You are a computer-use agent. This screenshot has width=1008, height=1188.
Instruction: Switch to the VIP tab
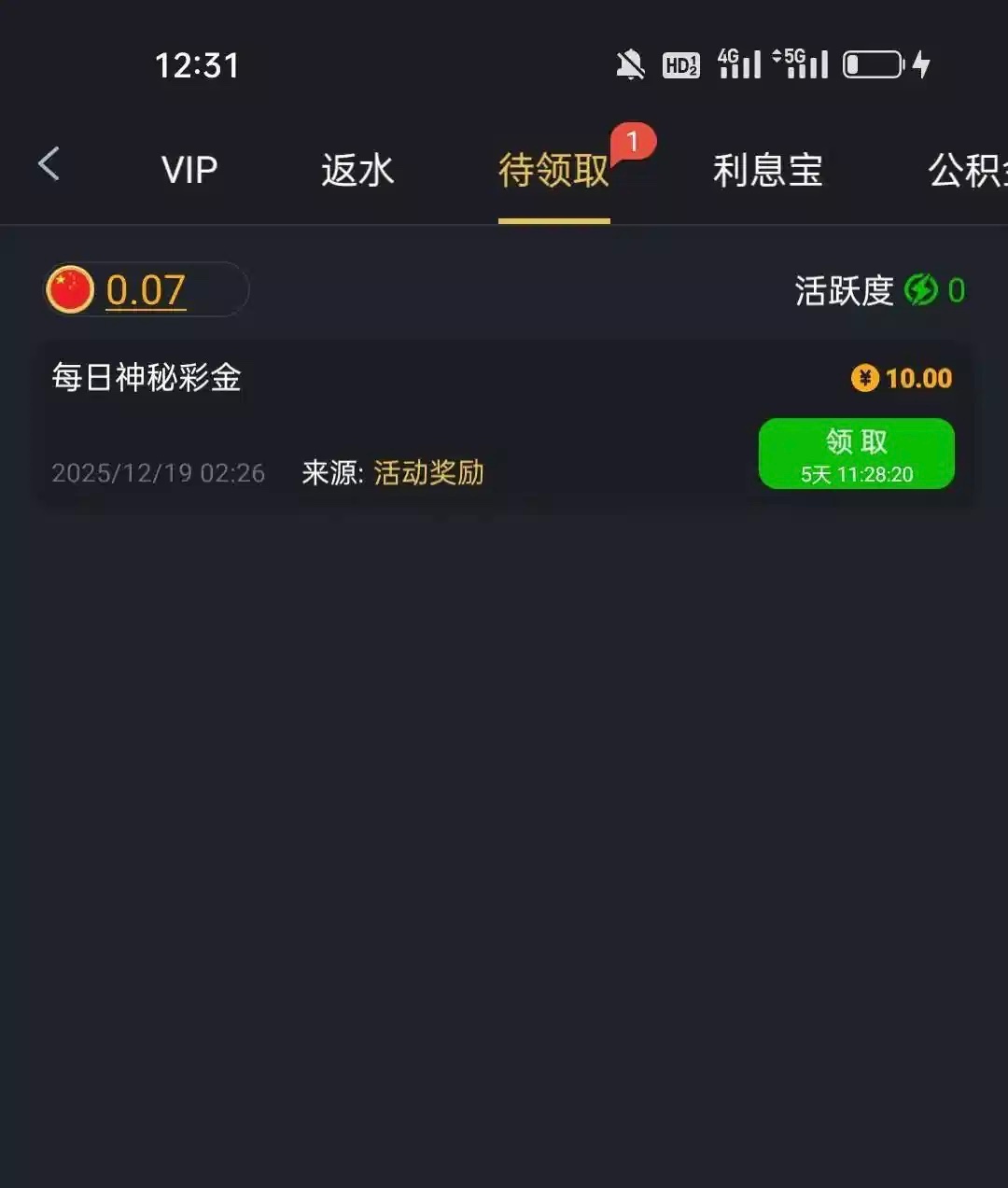point(189,170)
